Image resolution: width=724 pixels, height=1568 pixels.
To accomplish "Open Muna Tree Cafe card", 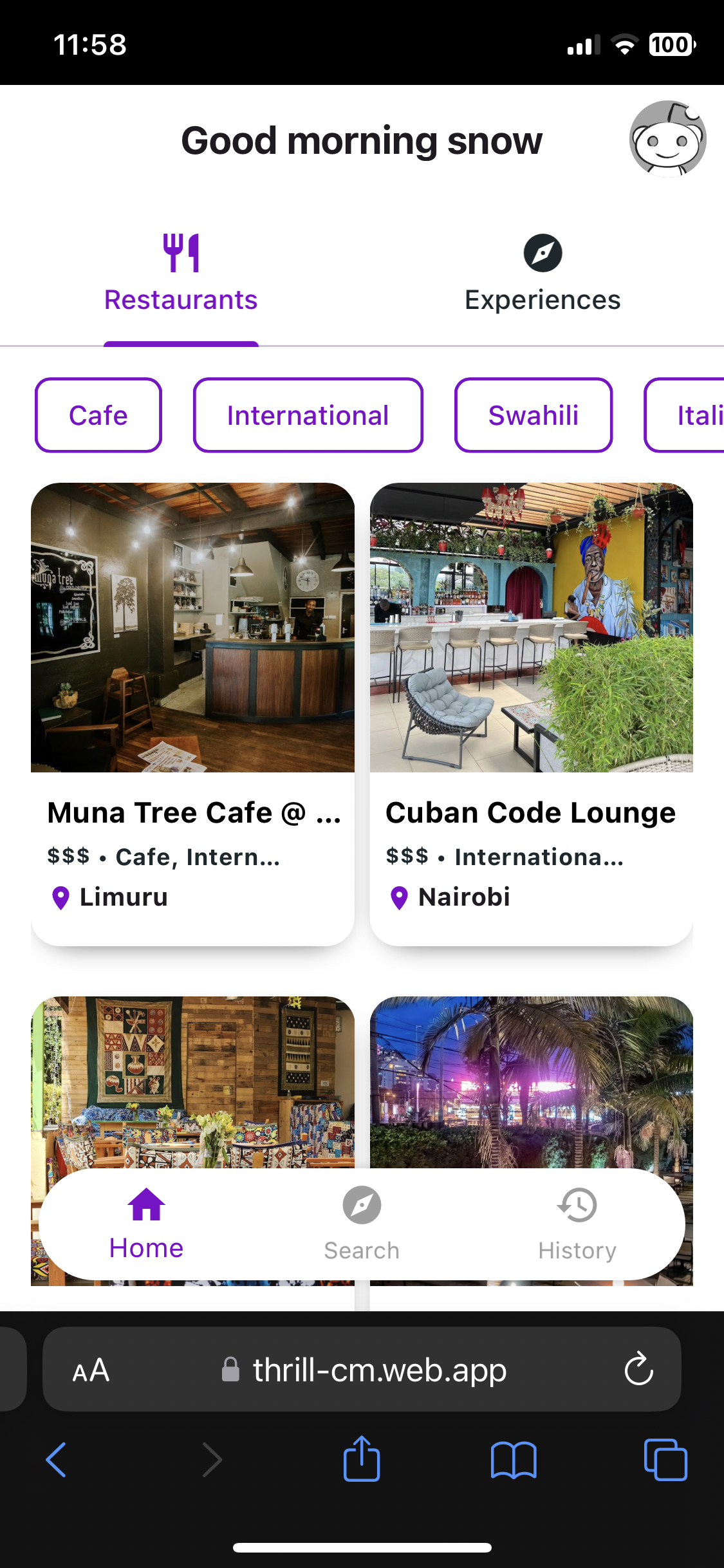I will pos(192,713).
